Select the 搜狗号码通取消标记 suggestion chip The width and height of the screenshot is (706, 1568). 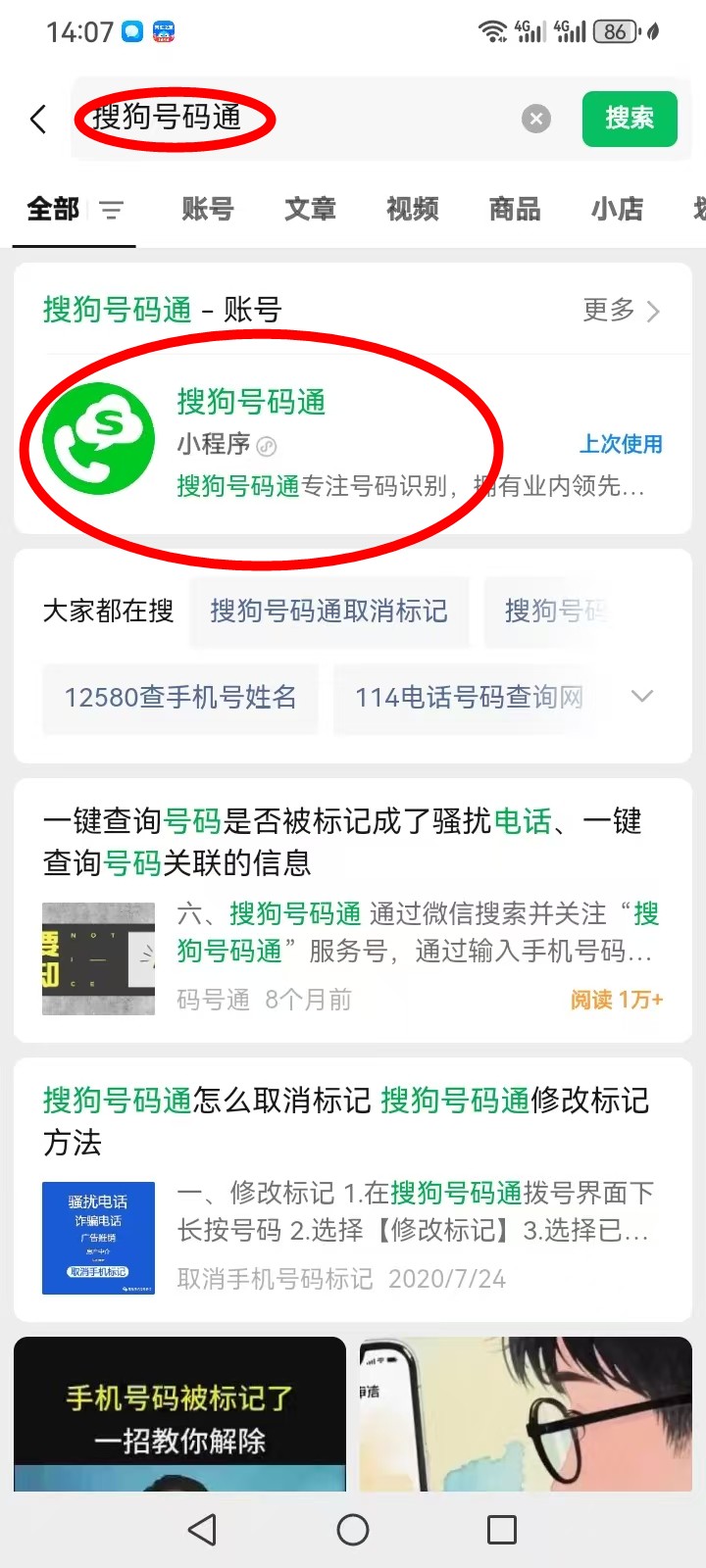328,612
